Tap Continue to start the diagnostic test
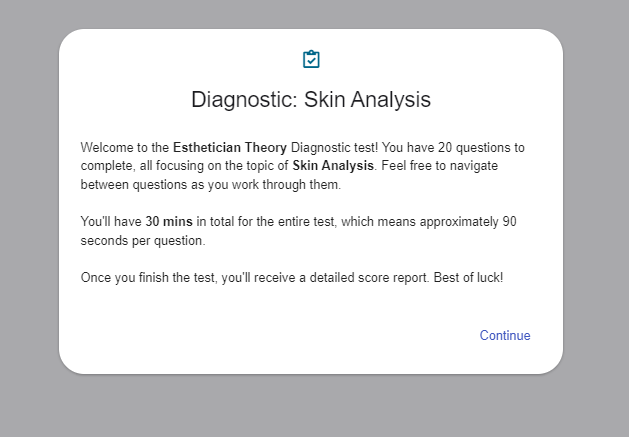 click(x=505, y=335)
